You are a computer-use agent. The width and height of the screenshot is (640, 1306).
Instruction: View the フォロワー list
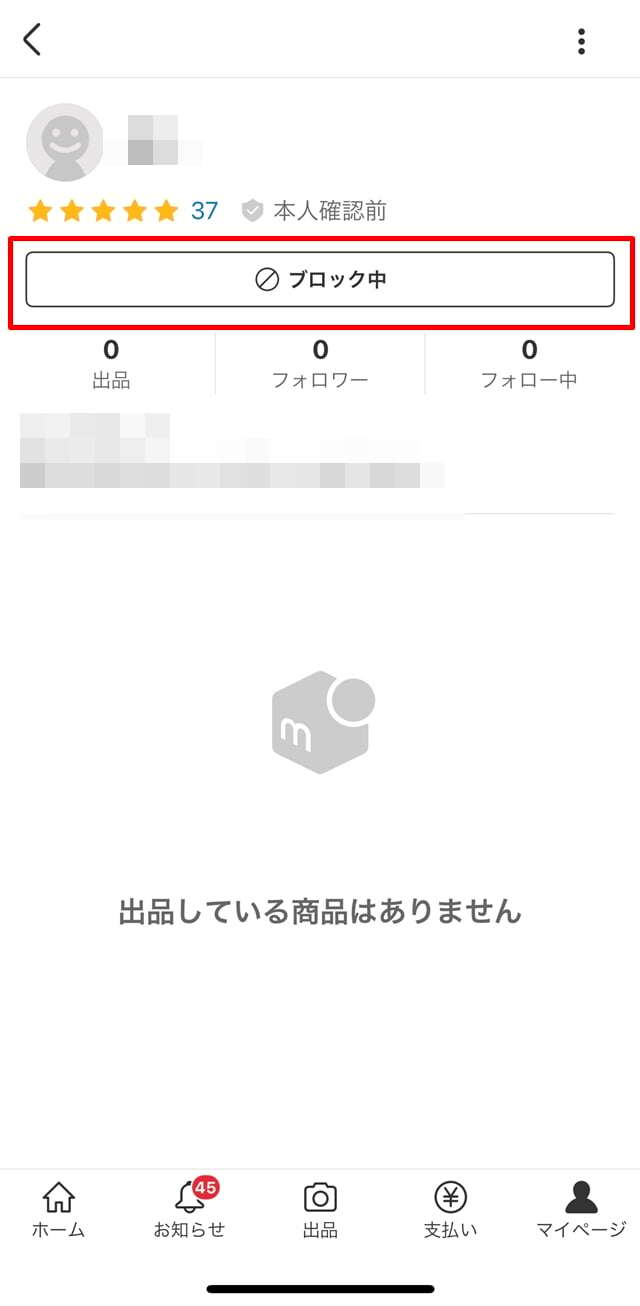(320, 364)
